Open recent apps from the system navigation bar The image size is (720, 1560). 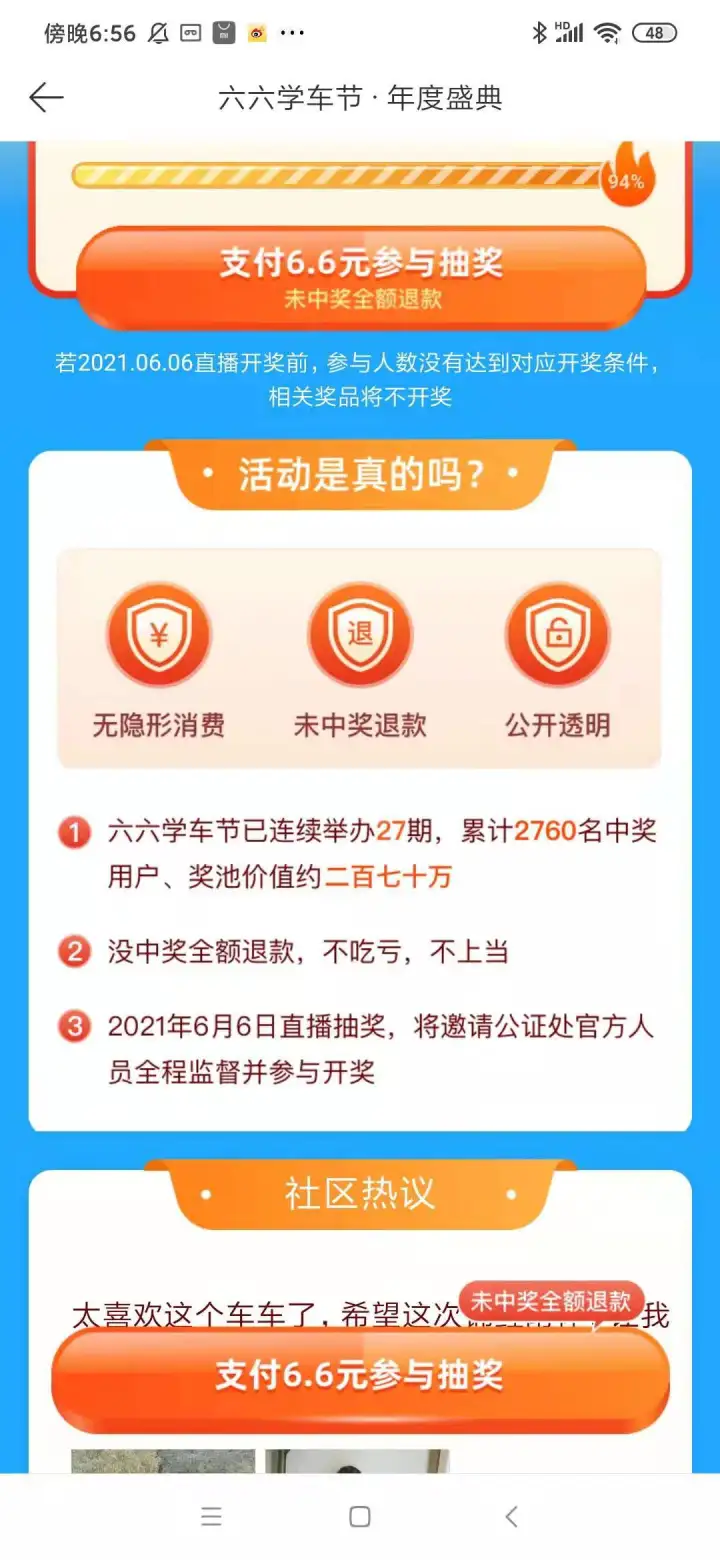coord(211,1517)
